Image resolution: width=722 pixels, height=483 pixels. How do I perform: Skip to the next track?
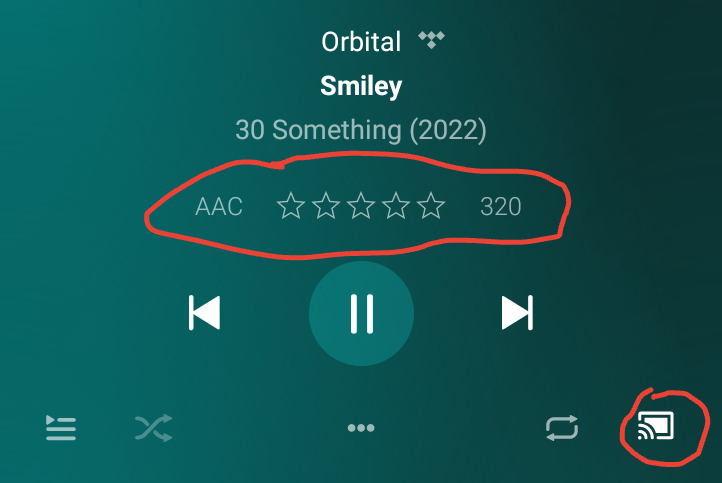[x=517, y=313]
